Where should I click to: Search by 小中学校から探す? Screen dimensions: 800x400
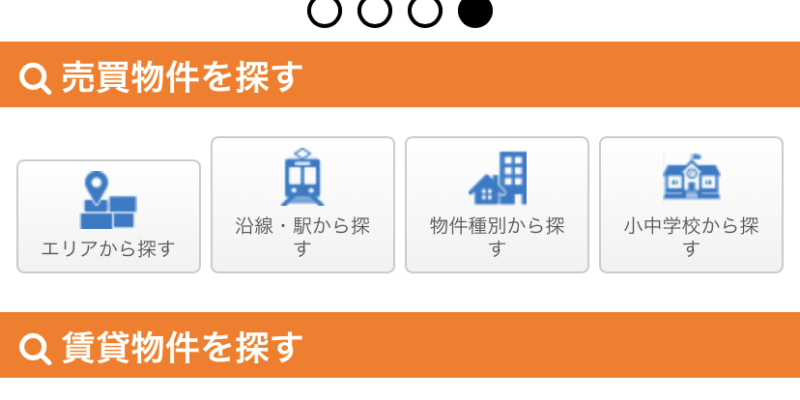point(691,205)
